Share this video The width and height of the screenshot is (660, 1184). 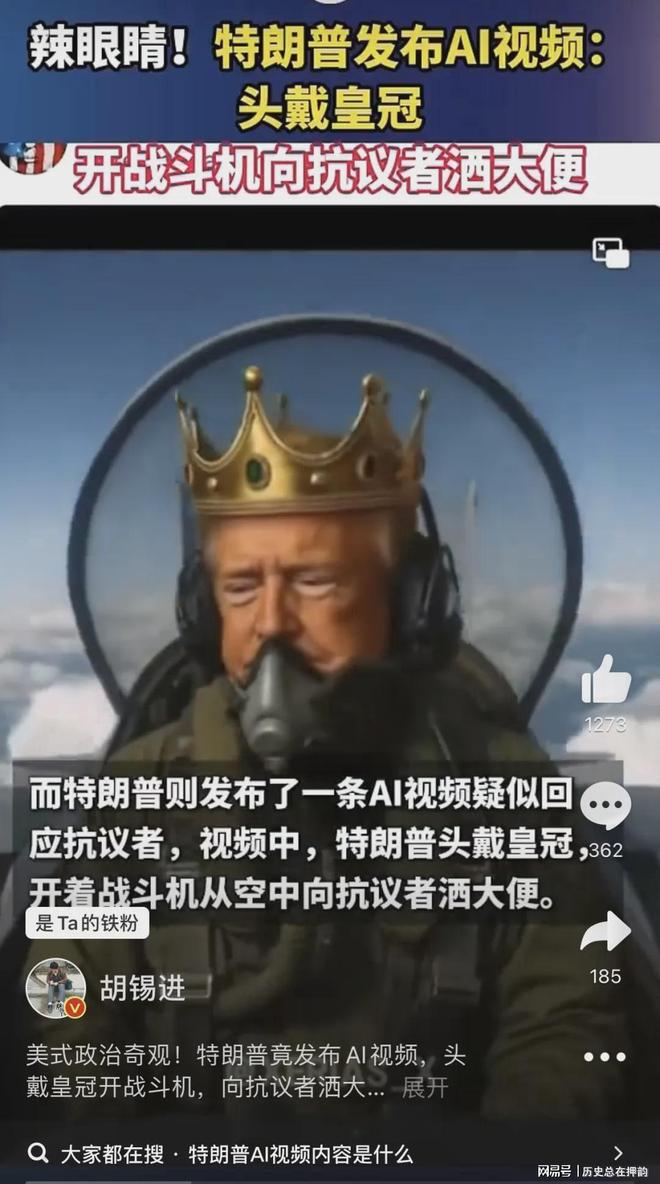[x=606, y=932]
